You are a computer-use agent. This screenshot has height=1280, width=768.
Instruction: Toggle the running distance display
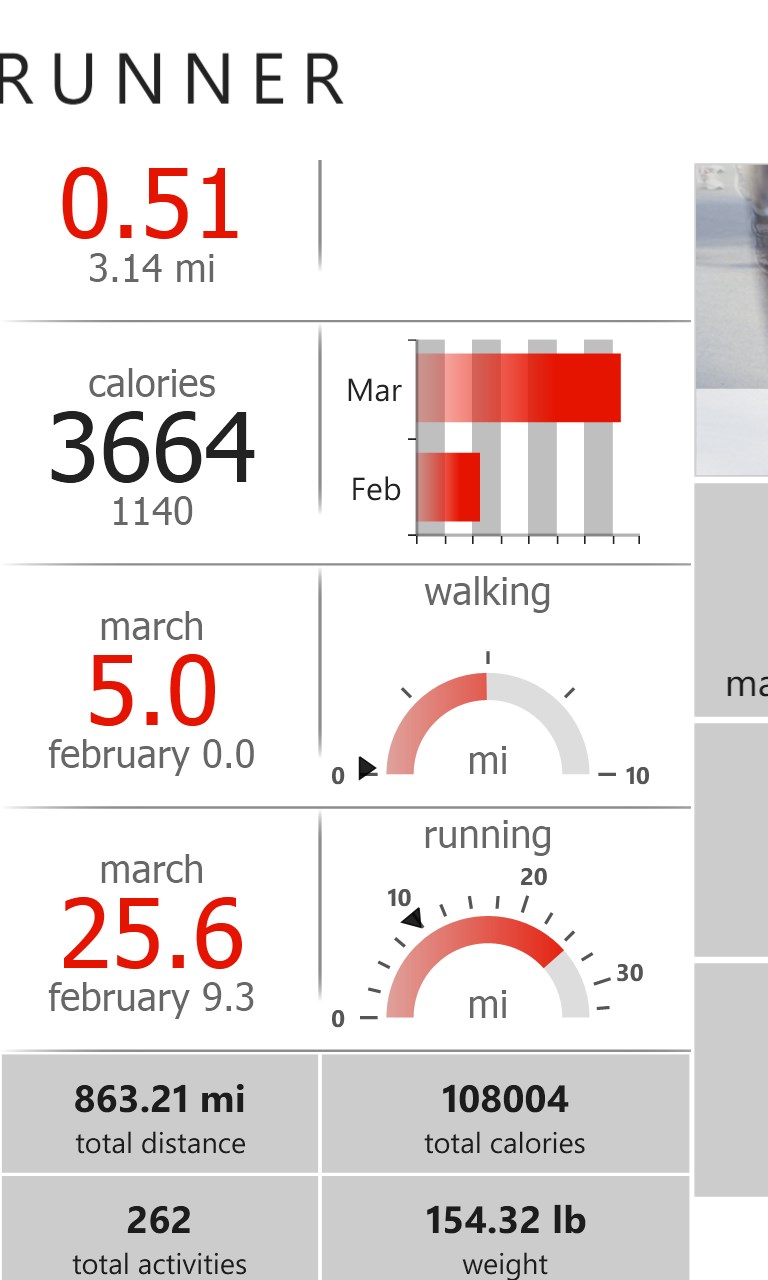click(x=151, y=928)
